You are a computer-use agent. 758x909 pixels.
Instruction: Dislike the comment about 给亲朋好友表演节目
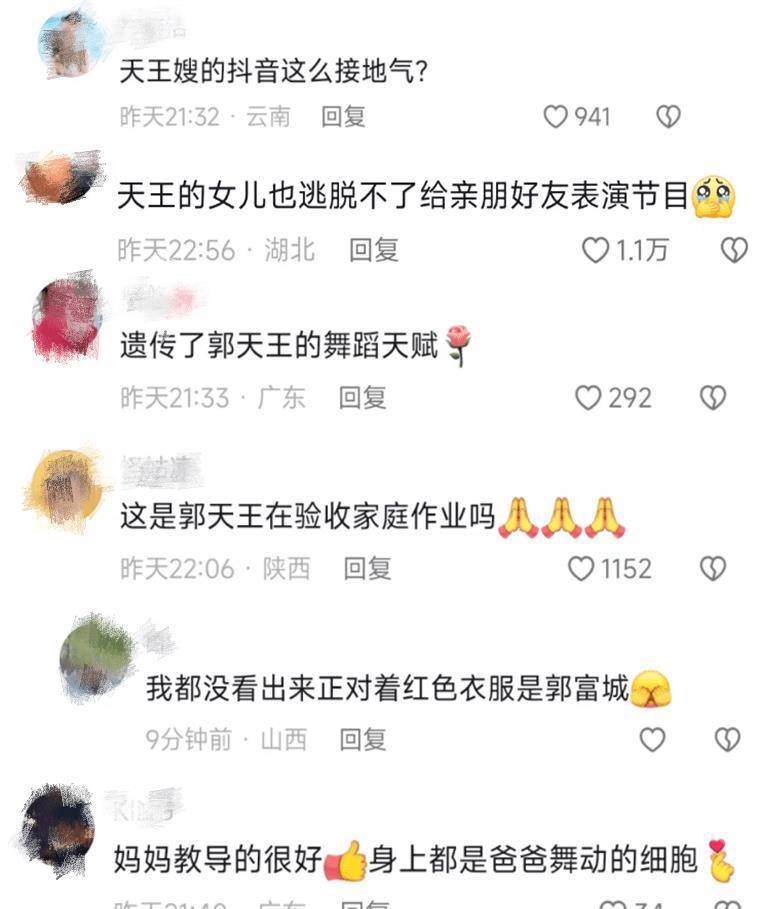pos(734,250)
